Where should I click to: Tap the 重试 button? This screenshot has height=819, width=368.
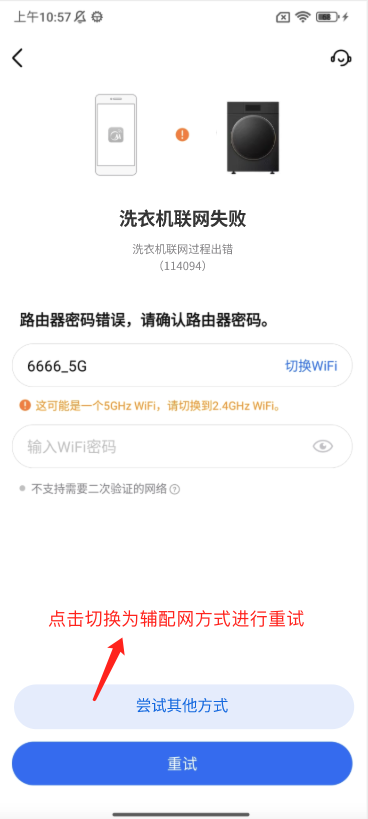182,764
